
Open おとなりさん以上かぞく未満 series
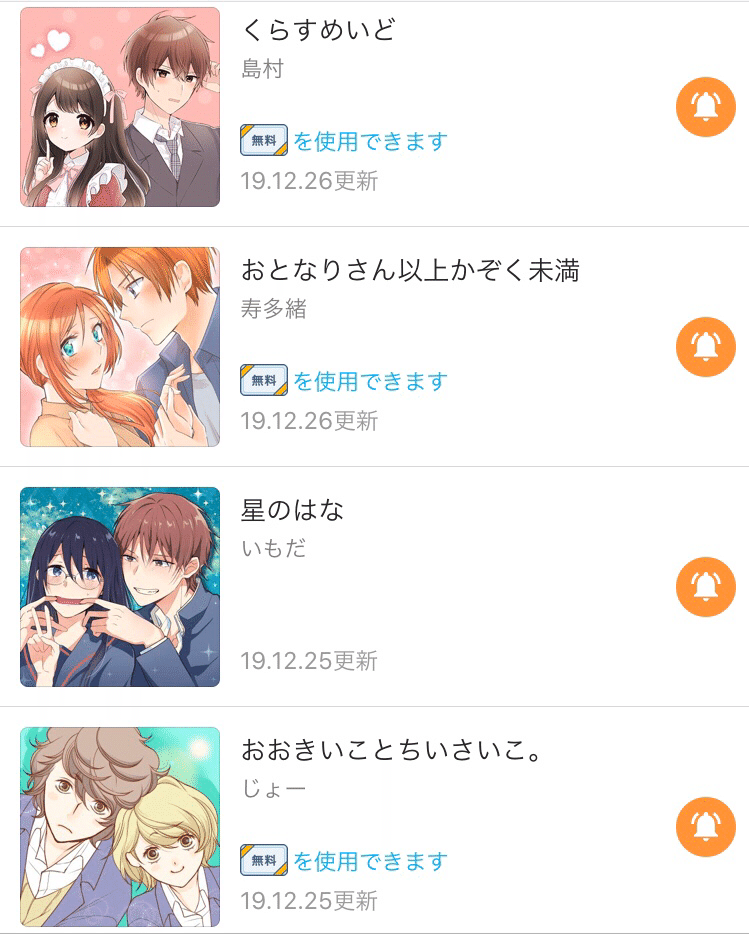tap(410, 270)
